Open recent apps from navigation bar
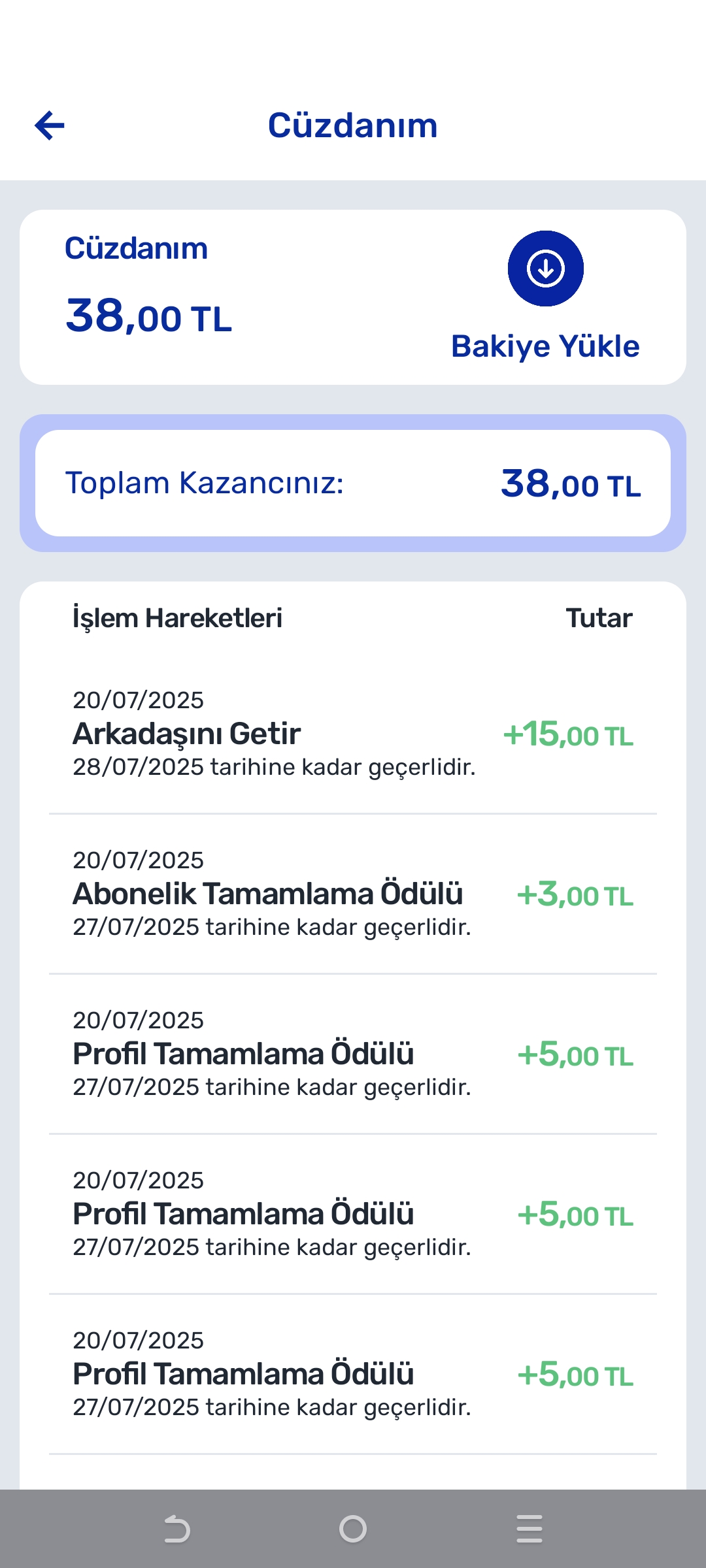The height and width of the screenshot is (1568, 706). tap(529, 1529)
